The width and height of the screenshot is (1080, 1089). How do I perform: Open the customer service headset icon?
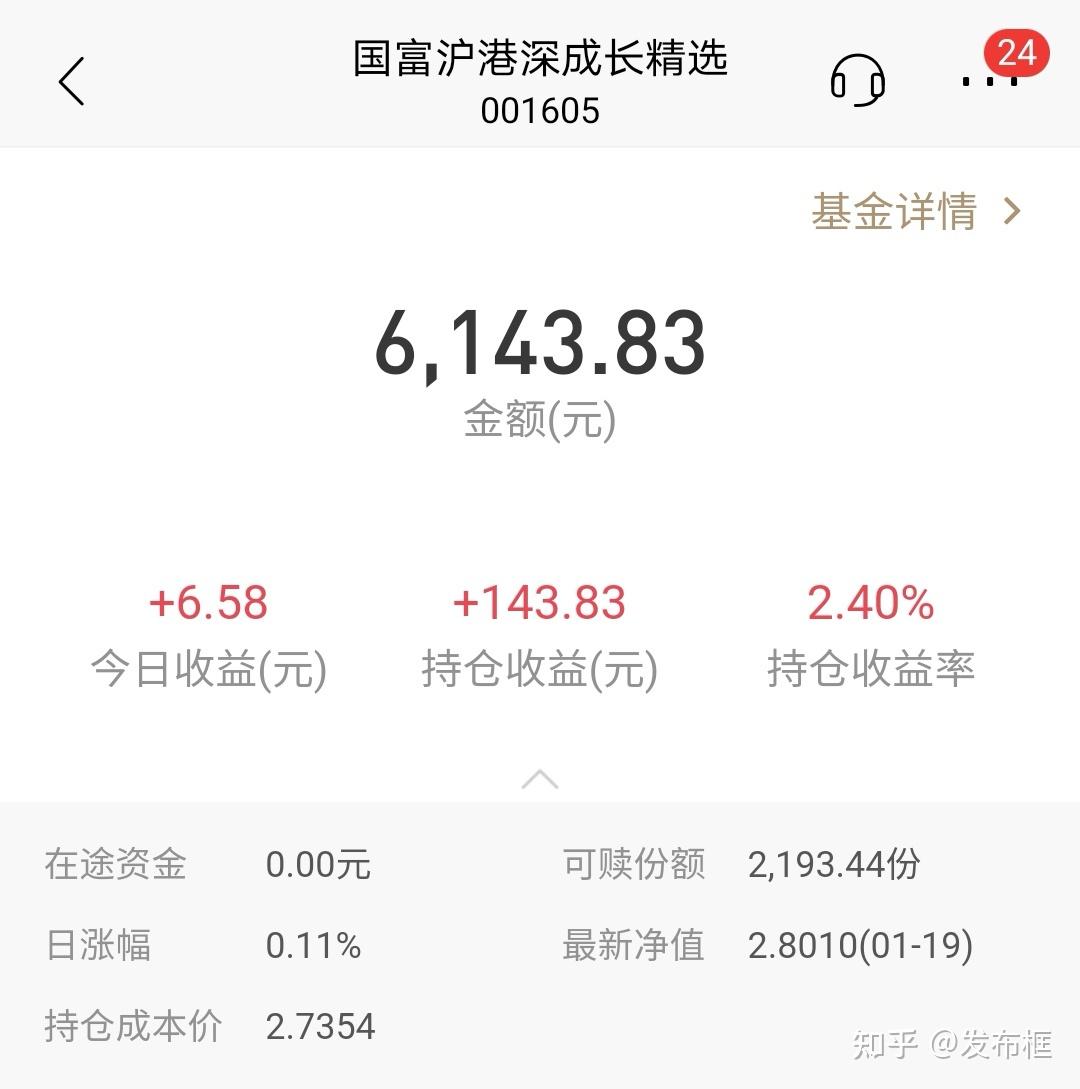point(858,80)
